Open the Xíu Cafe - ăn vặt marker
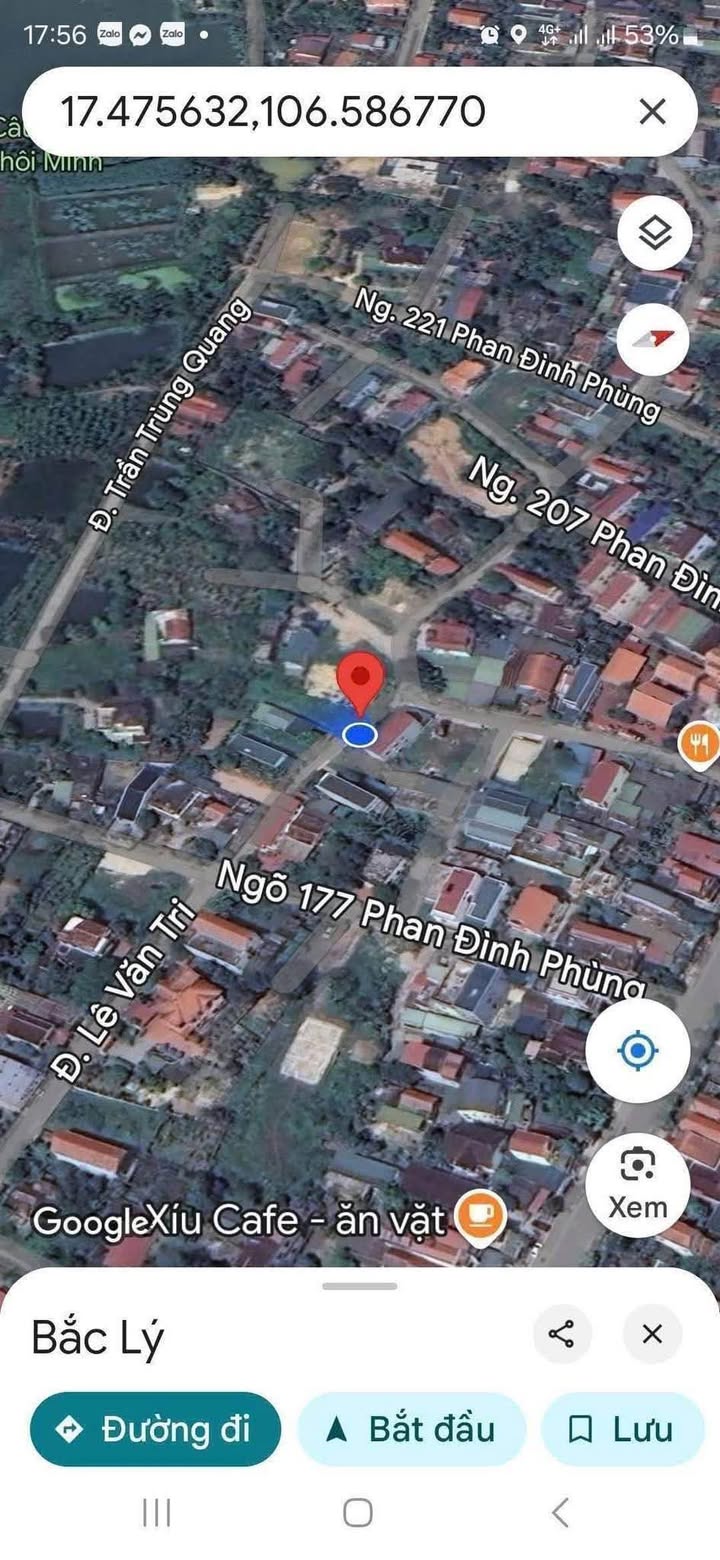The image size is (720, 1560). pyautogui.click(x=480, y=1217)
